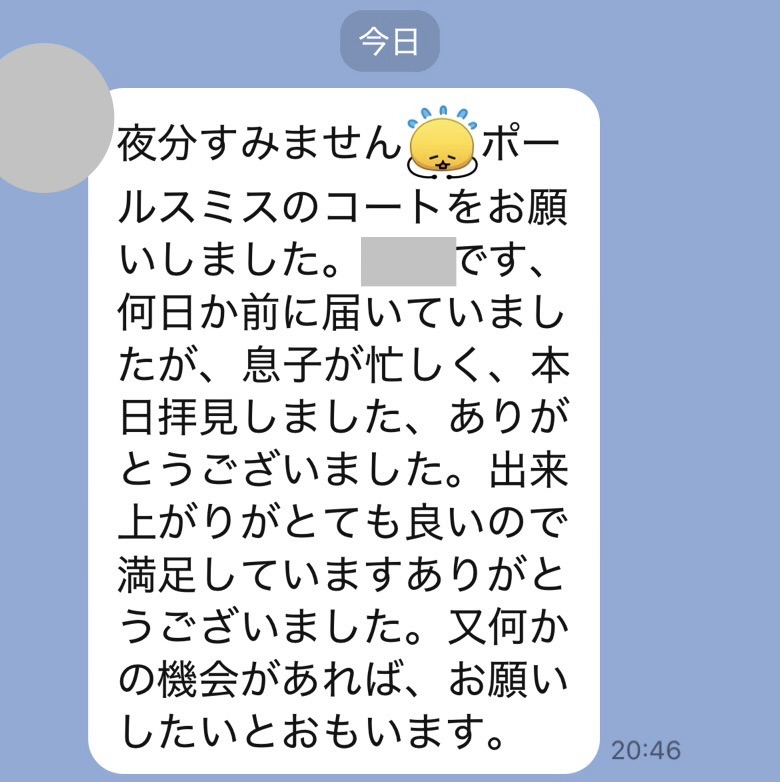780x782 pixels.
Task: Select the 今日 date chip
Action: click(x=390, y=40)
